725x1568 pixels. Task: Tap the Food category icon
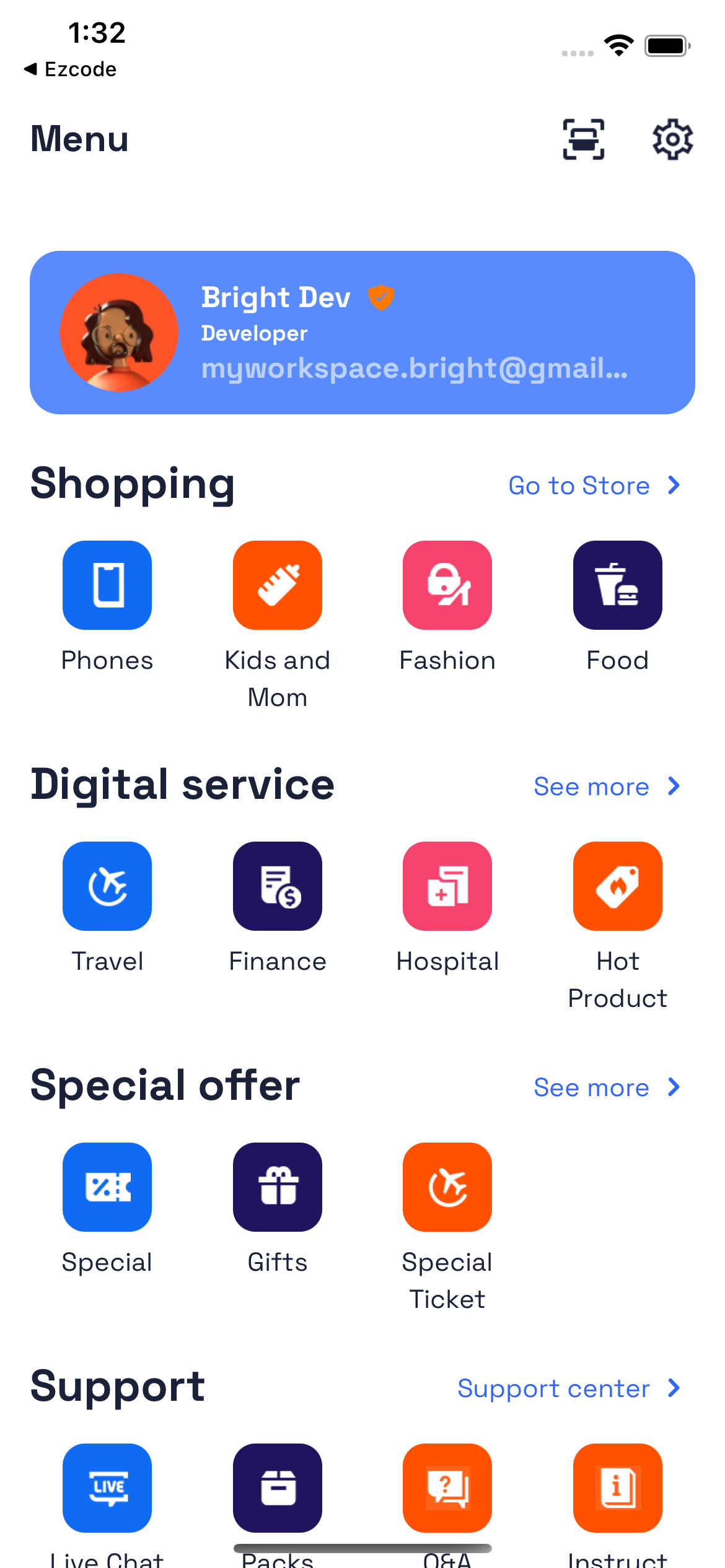tap(617, 585)
